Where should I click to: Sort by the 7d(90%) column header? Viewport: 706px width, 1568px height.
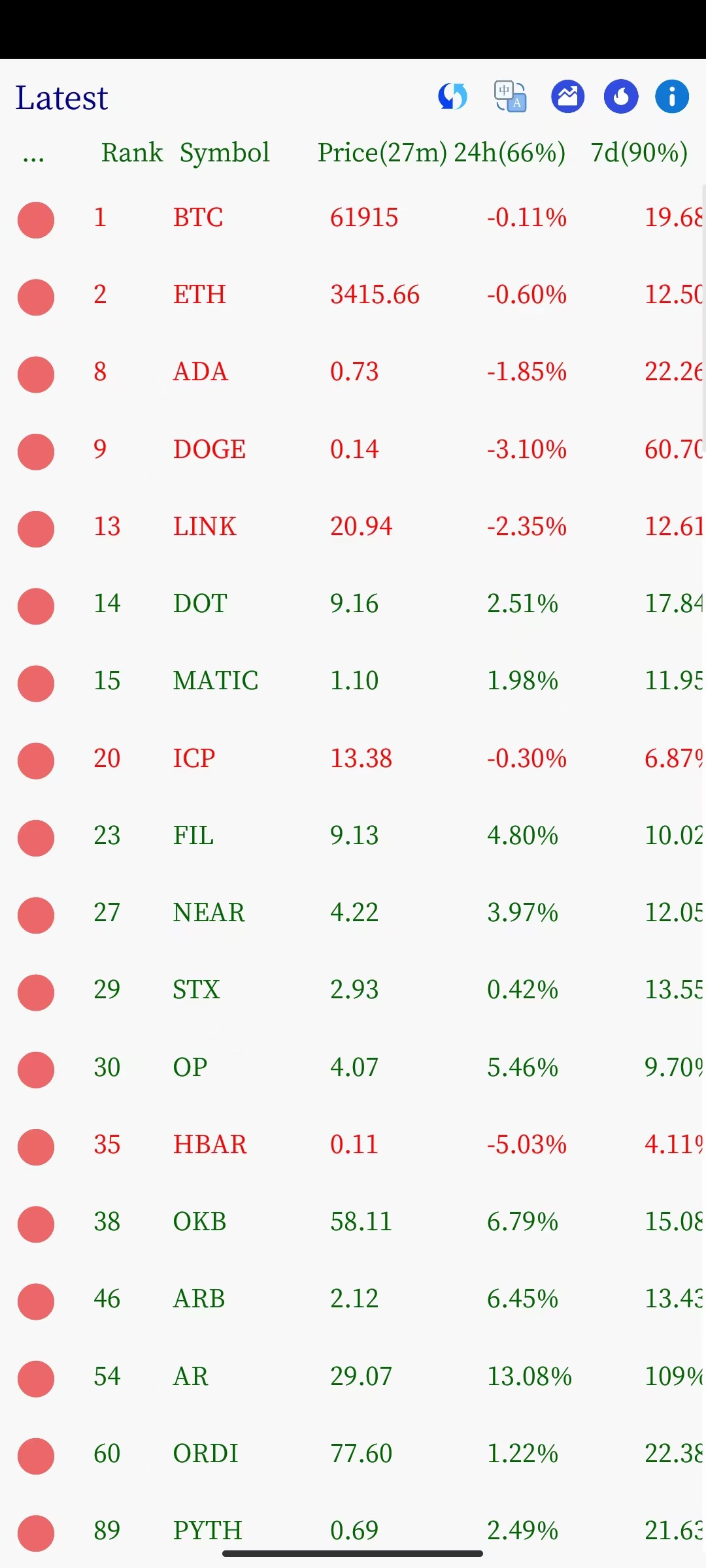(639, 153)
